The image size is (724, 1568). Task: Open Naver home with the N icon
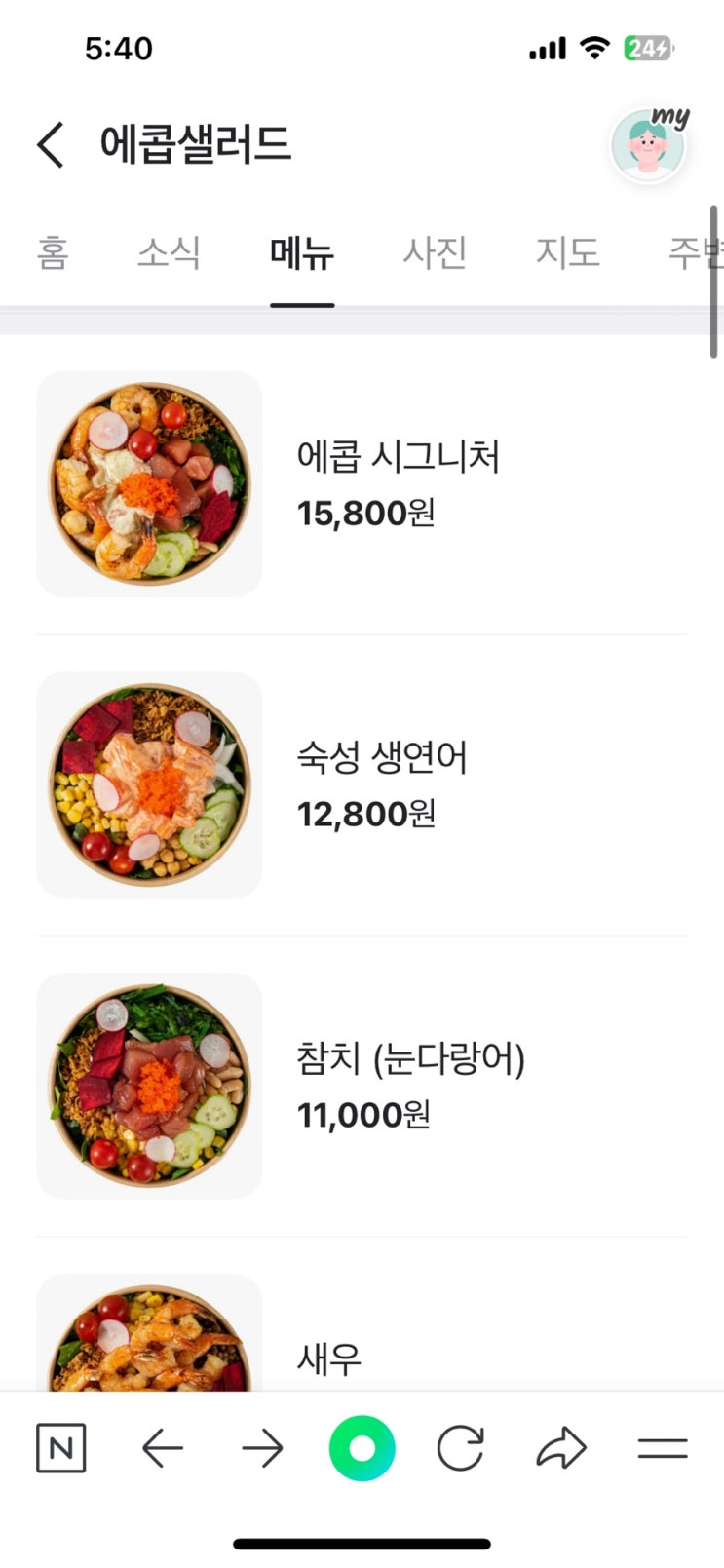click(60, 1448)
